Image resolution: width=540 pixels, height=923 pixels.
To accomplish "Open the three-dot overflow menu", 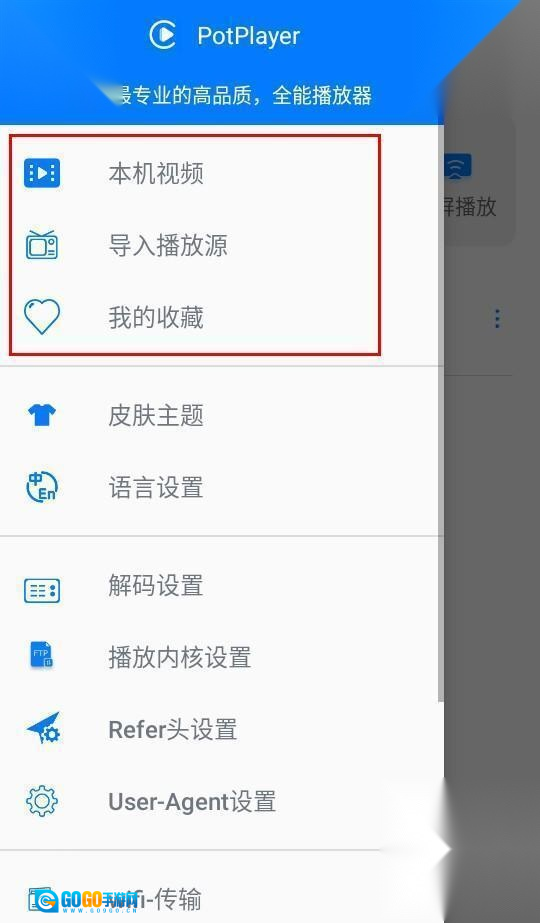I will tap(498, 318).
